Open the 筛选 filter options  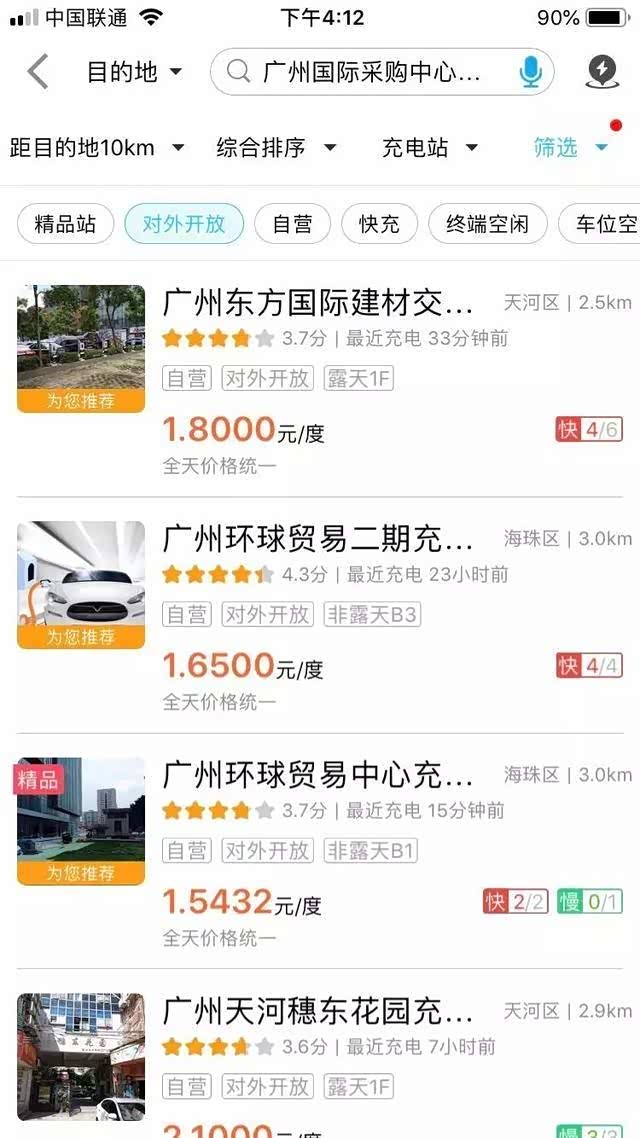pos(570,148)
